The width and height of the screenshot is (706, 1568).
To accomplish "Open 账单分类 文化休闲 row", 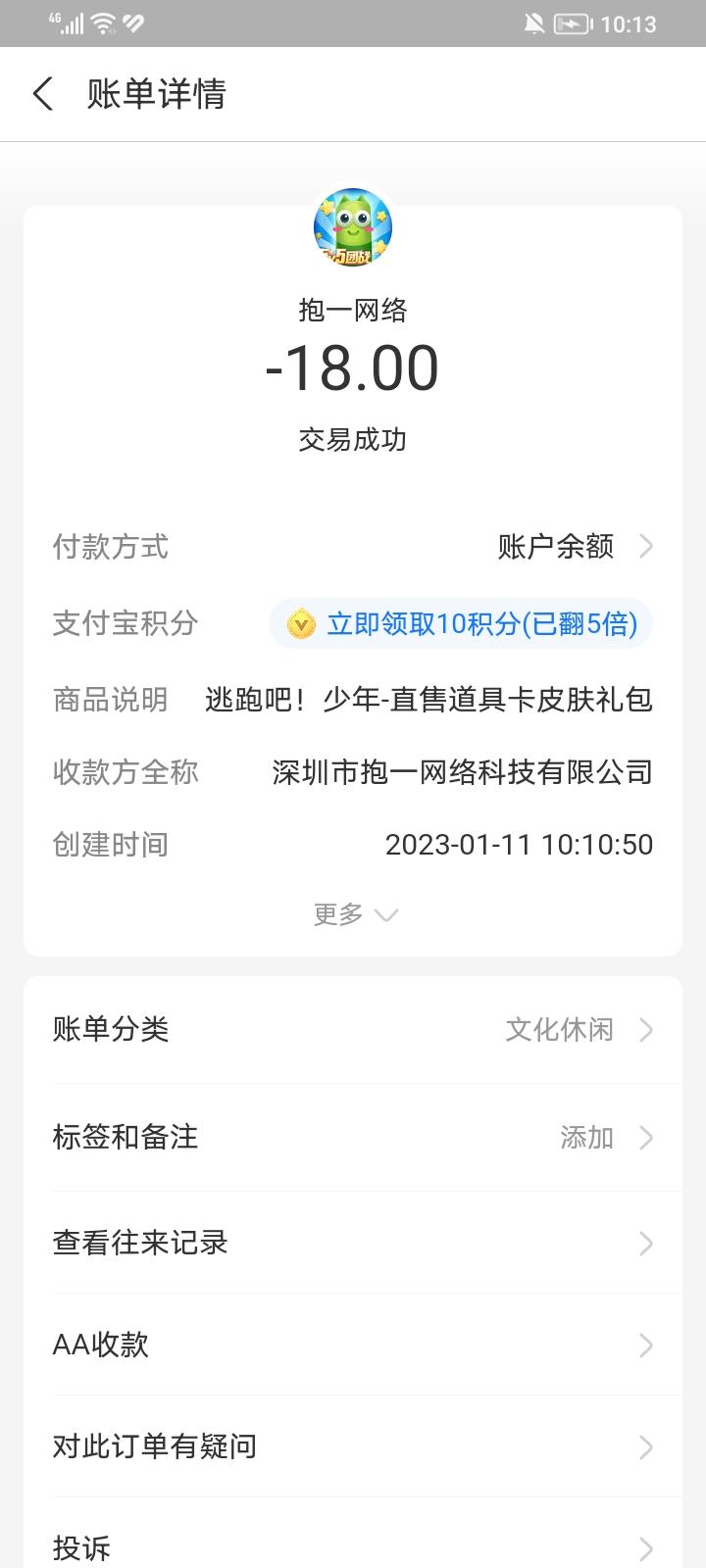I will coord(353,1029).
